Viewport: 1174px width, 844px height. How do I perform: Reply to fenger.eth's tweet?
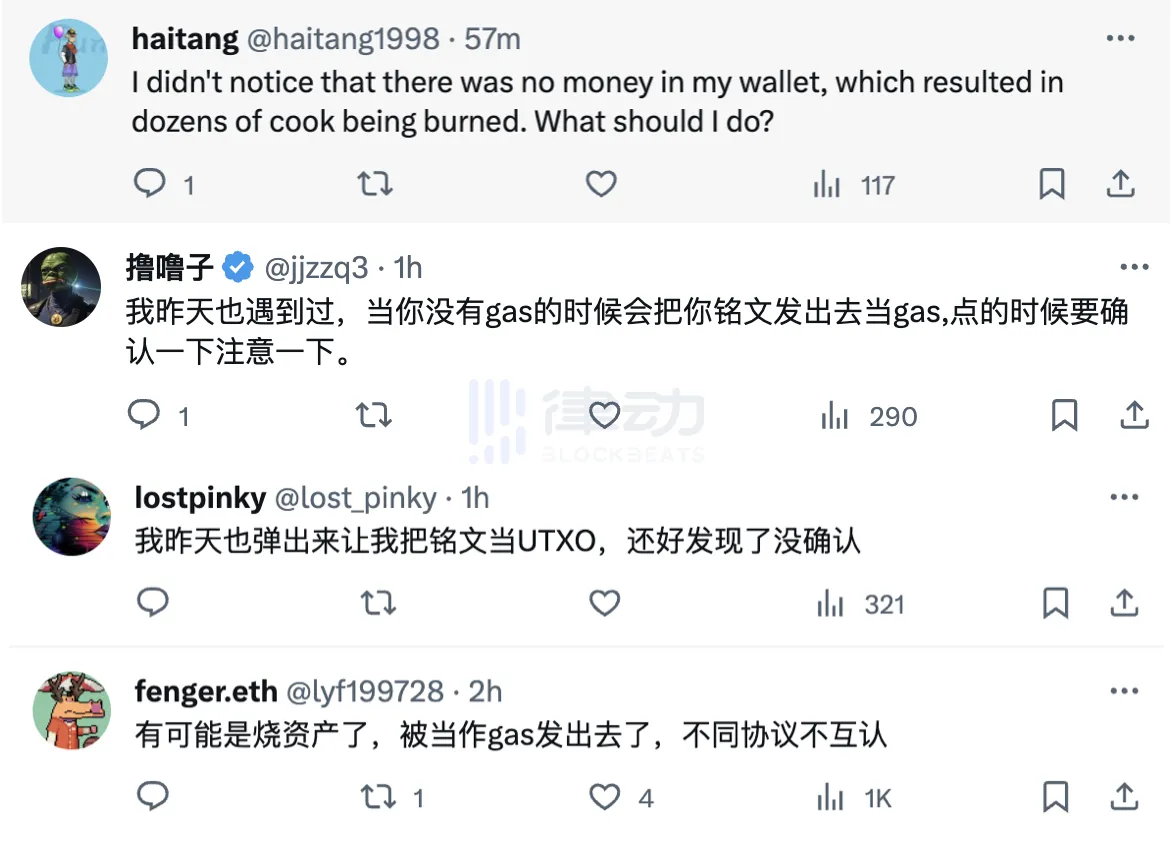pos(152,797)
